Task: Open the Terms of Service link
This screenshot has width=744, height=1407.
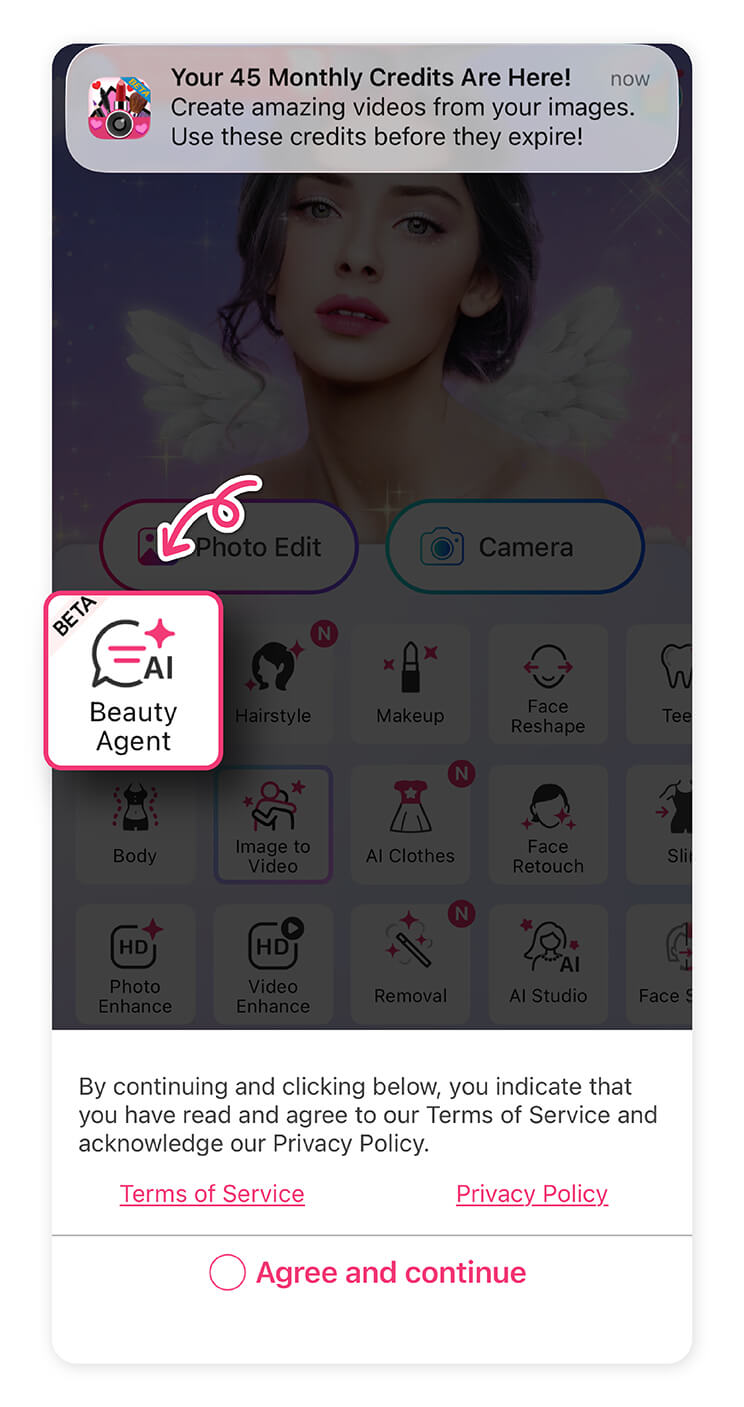Action: click(x=211, y=1193)
